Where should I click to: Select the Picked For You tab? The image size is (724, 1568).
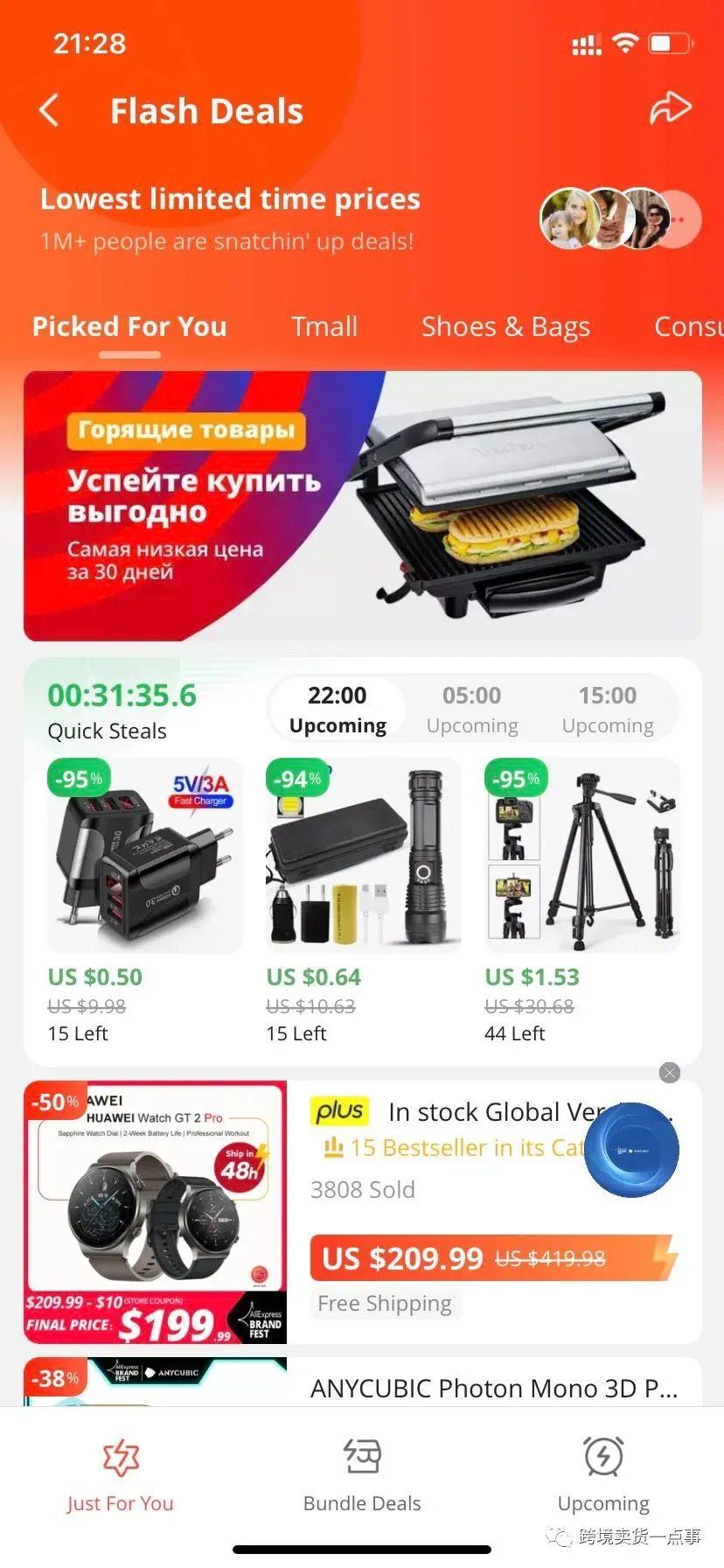[x=129, y=326]
